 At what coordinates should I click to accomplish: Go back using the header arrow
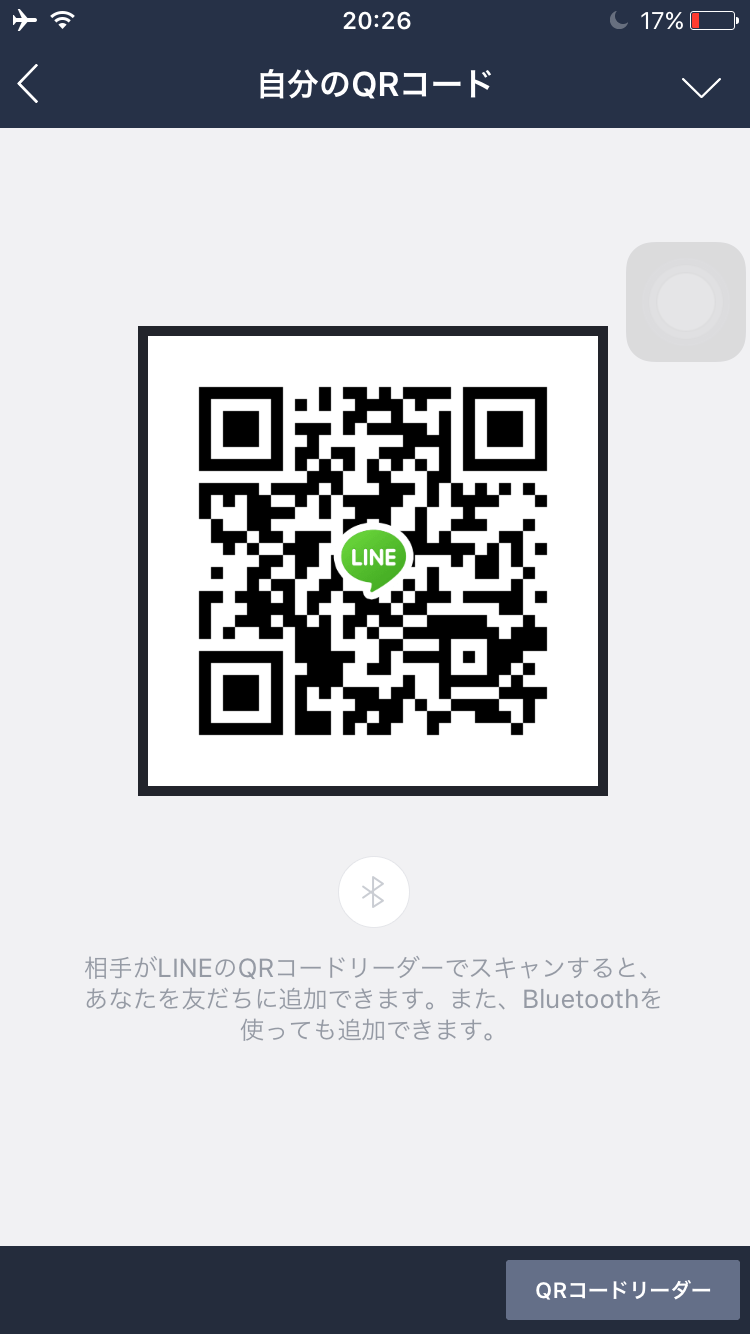(x=28, y=84)
